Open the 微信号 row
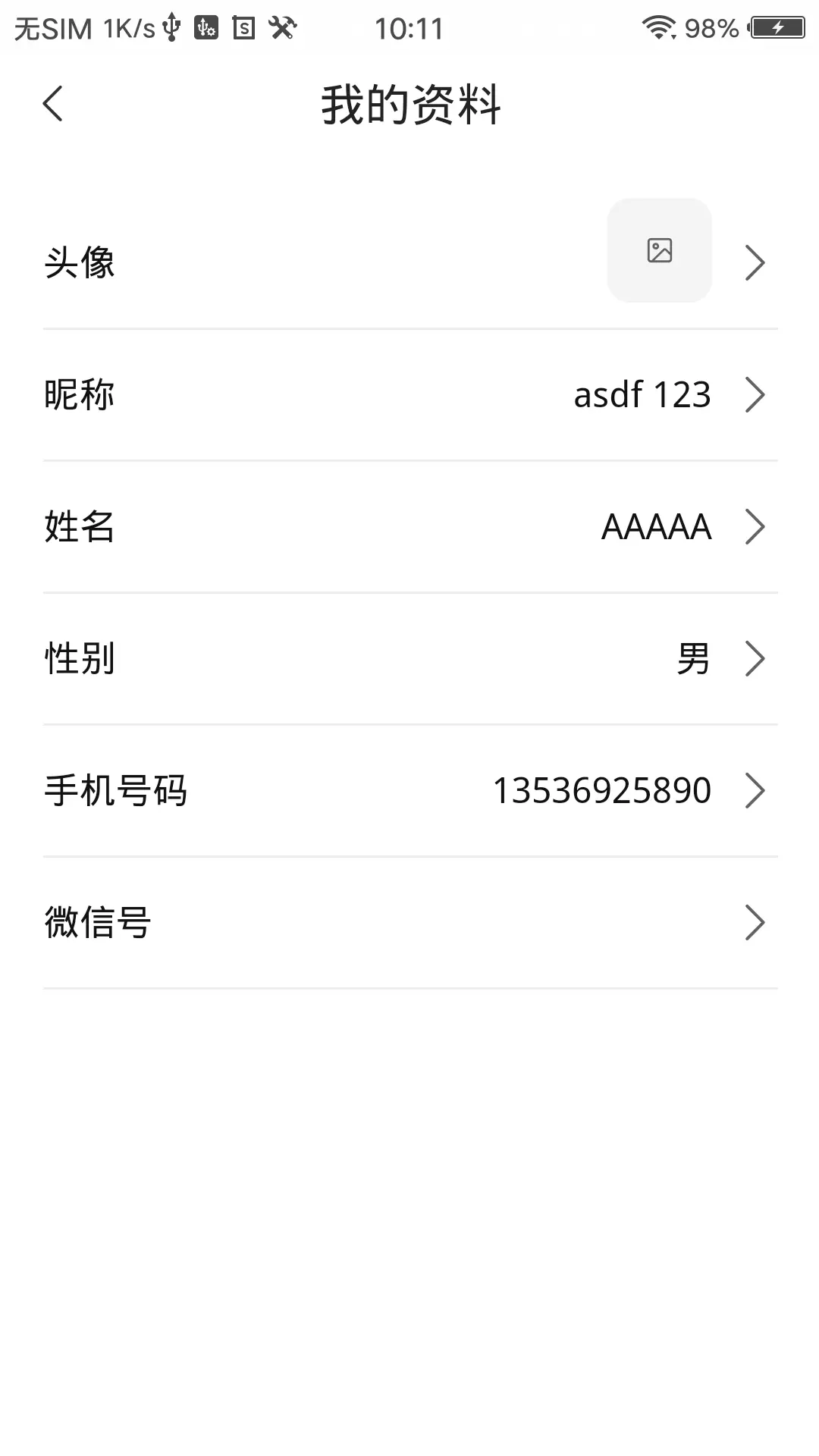Viewport: 819px width, 1456px height. pos(410,923)
